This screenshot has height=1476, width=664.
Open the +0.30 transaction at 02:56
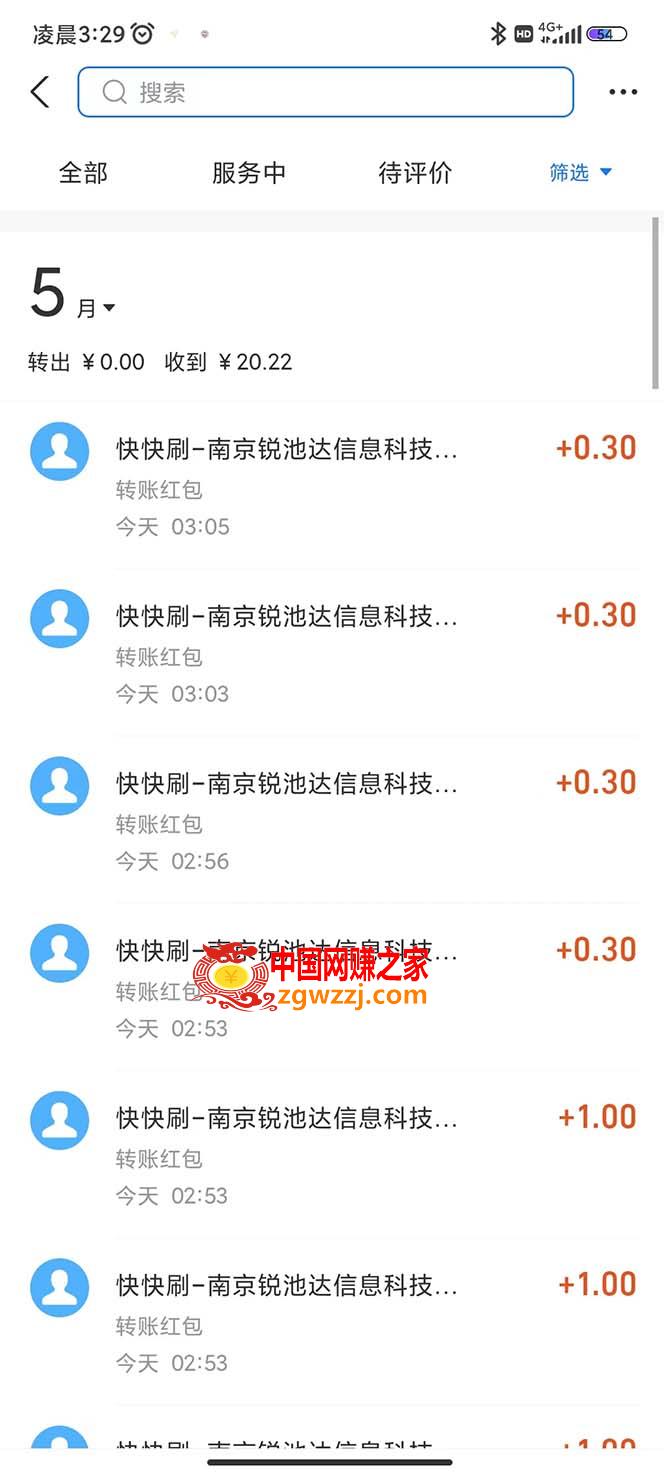(x=332, y=820)
